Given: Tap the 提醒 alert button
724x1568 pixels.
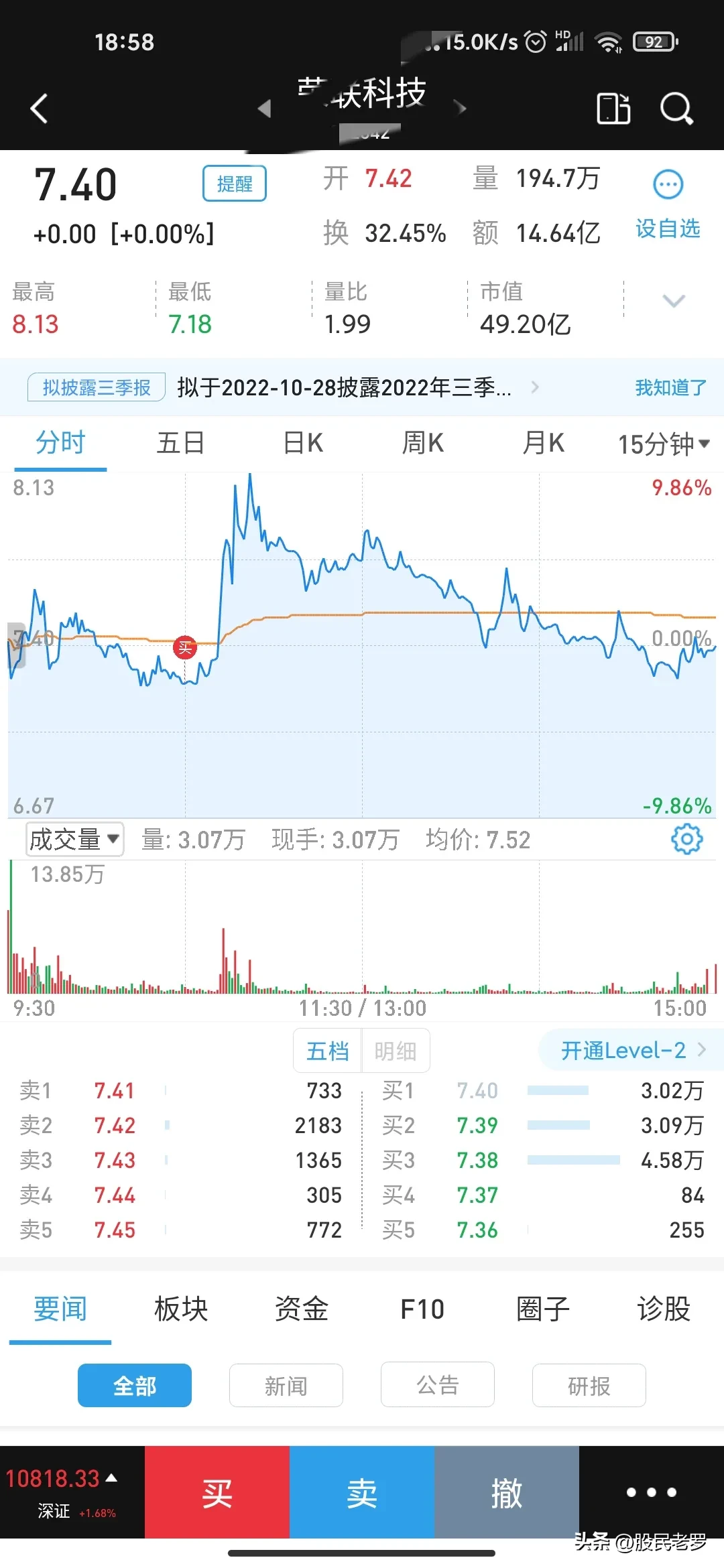Looking at the screenshot, I should (x=235, y=184).
